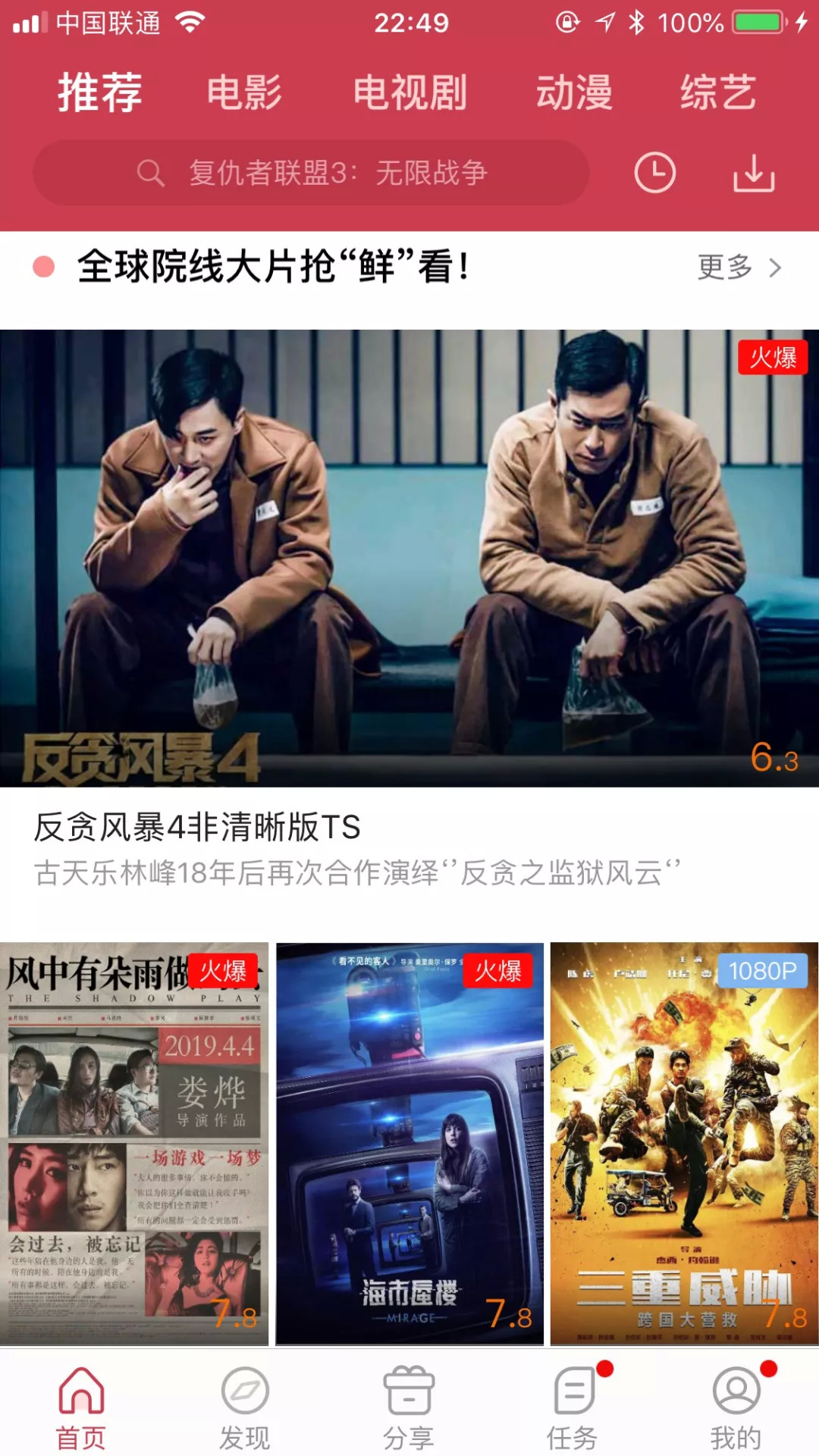
Task: Open the 风中有朵雨做的云 poster
Action: (134, 1144)
